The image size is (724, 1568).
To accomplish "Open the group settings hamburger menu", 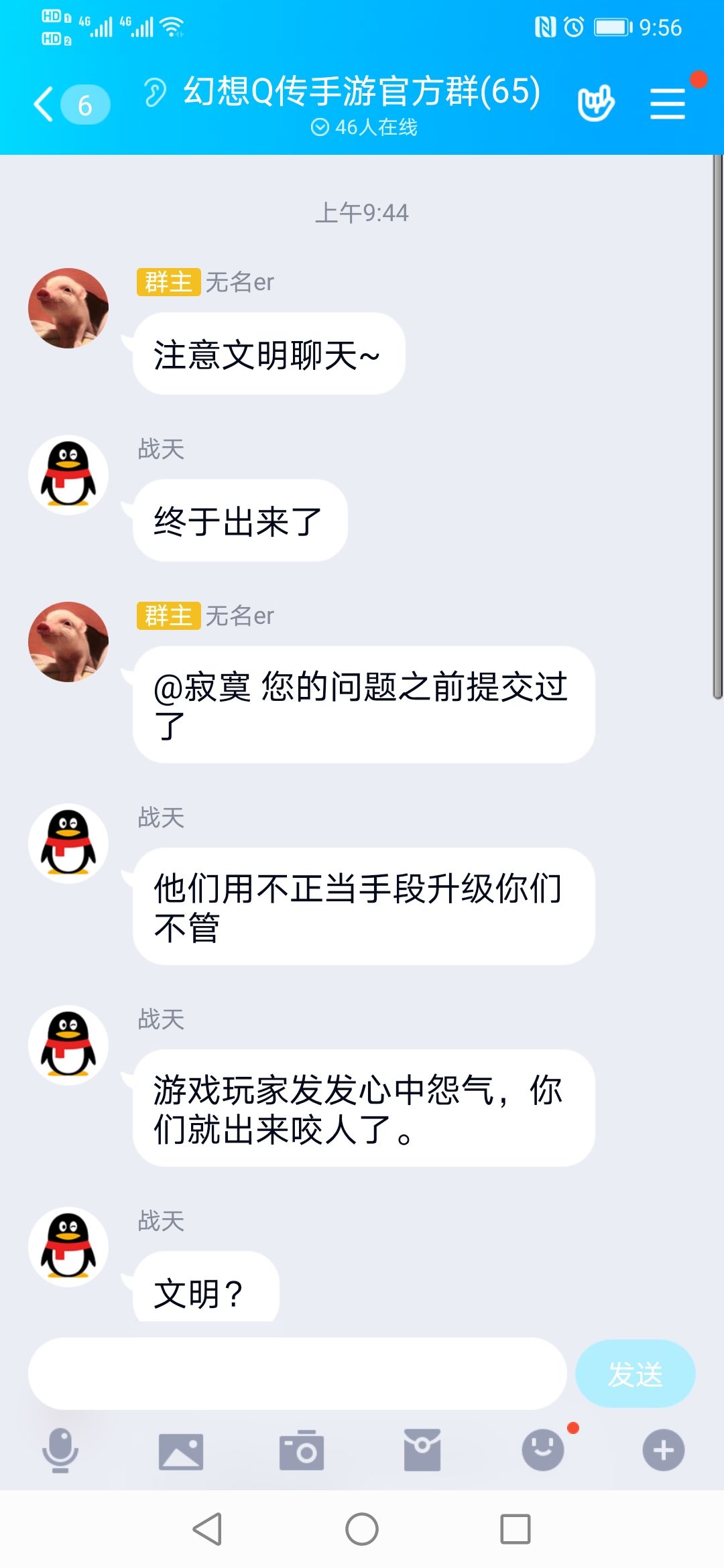I will (x=668, y=104).
